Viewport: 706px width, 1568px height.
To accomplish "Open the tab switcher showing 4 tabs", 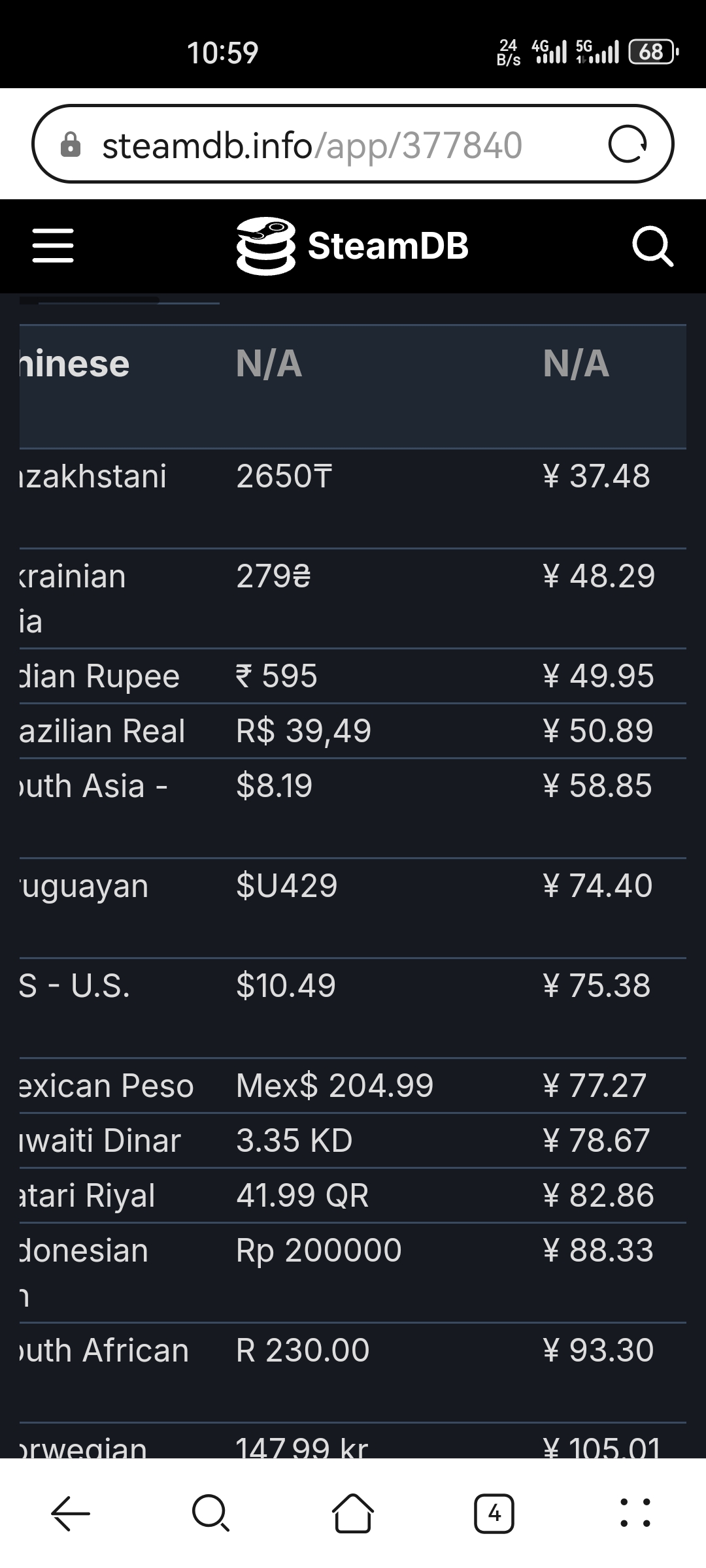I will [x=494, y=1513].
